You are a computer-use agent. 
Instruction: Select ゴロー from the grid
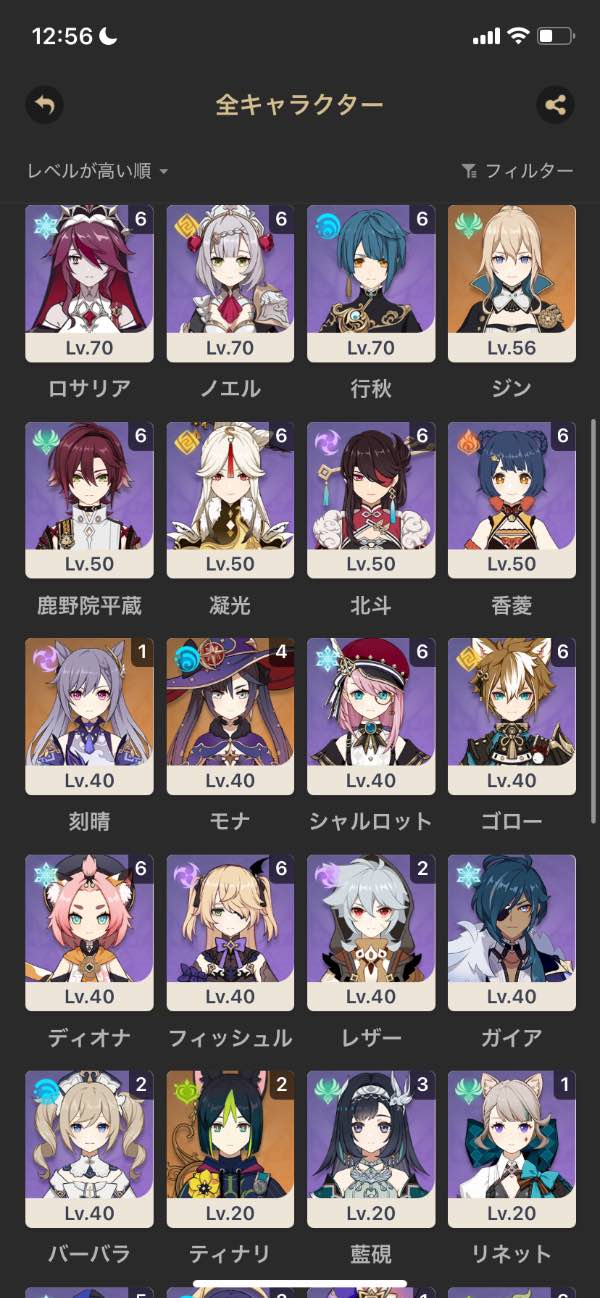click(512, 716)
